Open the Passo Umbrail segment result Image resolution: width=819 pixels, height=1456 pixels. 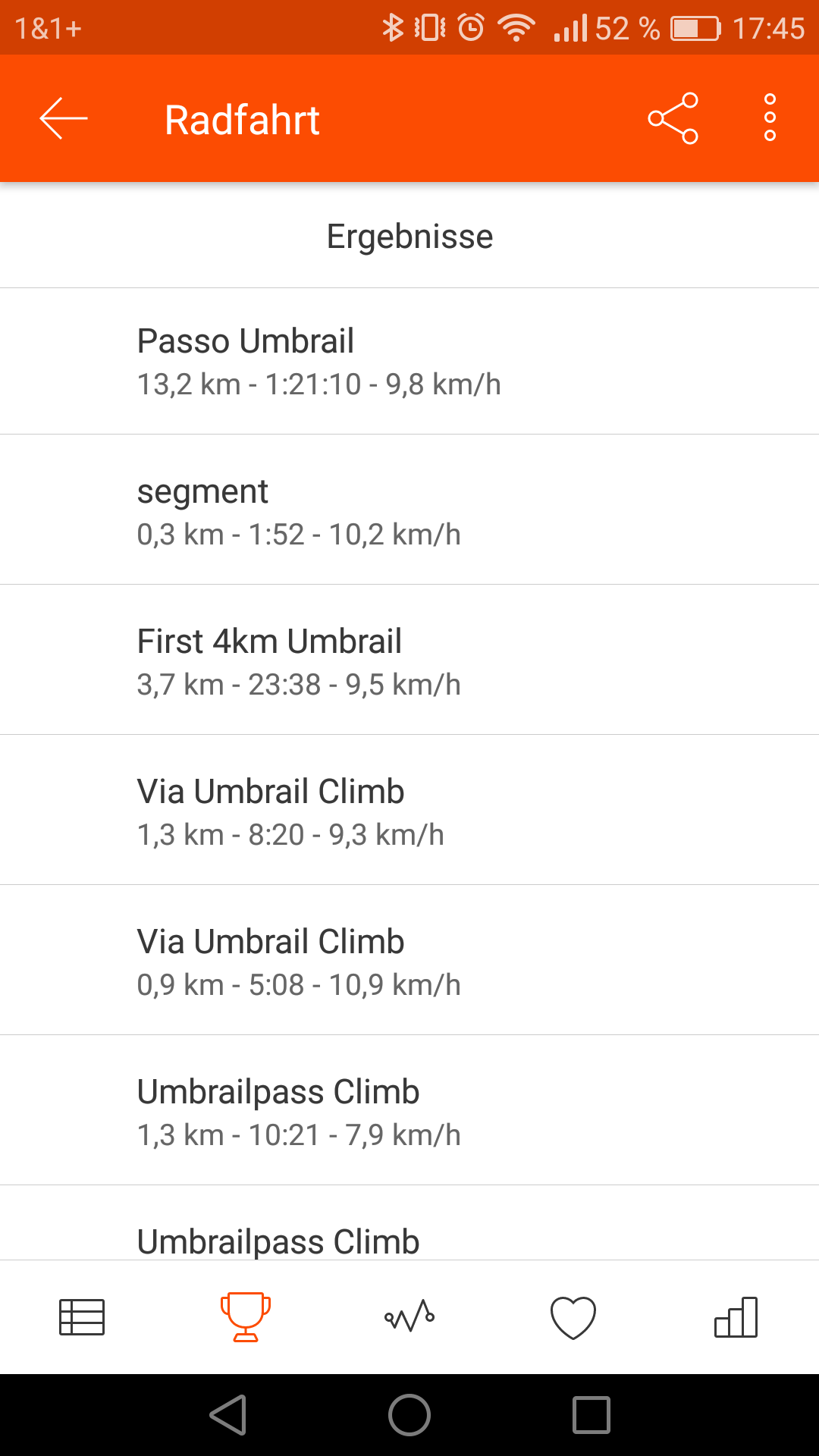[409, 362]
